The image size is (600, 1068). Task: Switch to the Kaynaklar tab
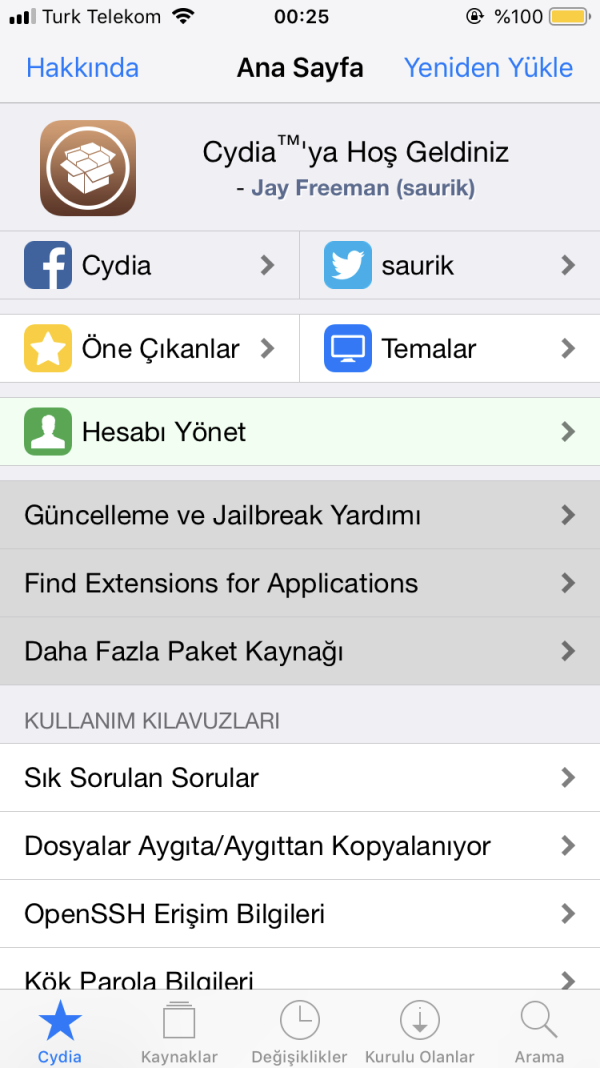179,1030
